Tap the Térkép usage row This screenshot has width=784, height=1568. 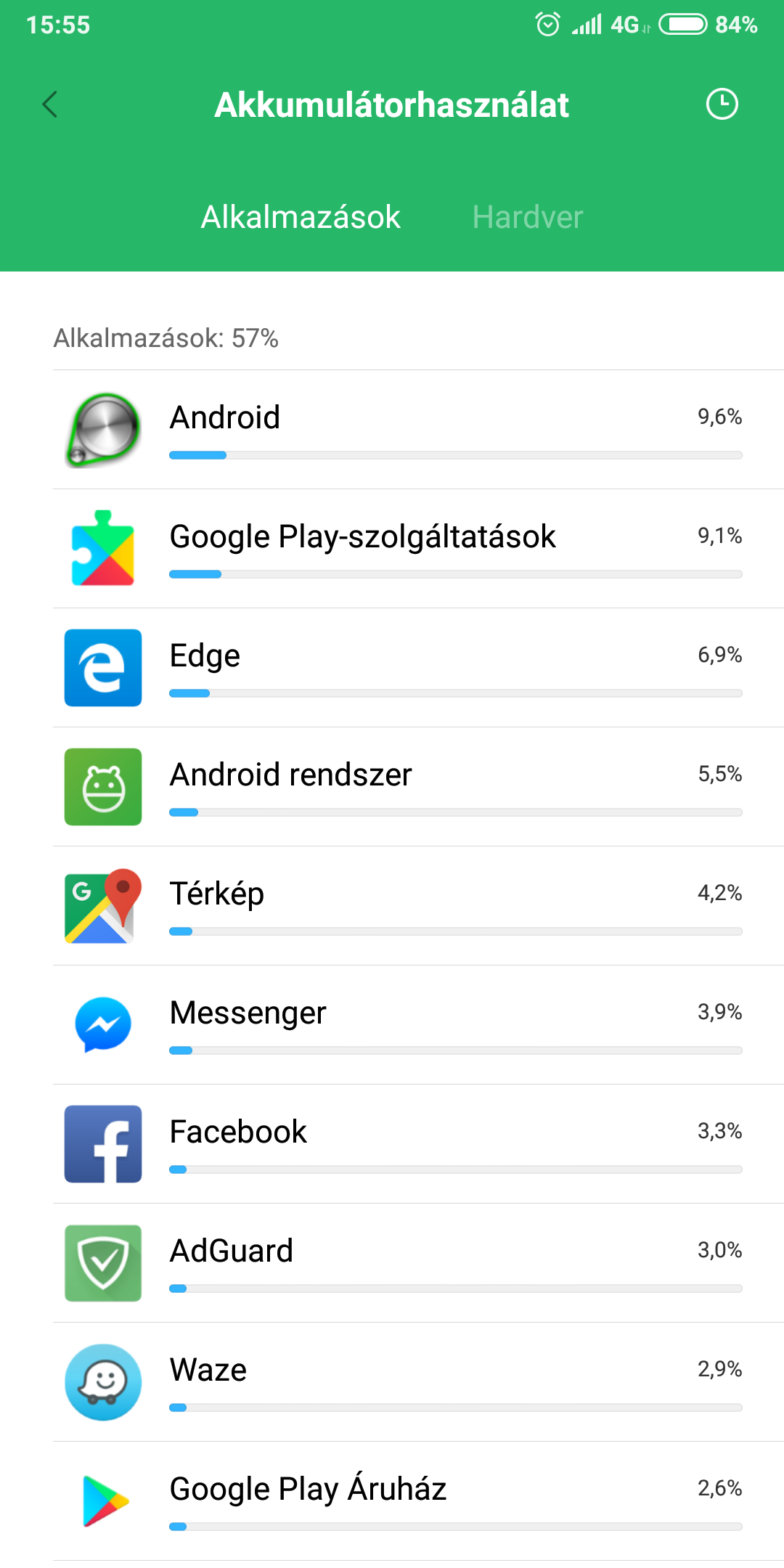(418, 906)
